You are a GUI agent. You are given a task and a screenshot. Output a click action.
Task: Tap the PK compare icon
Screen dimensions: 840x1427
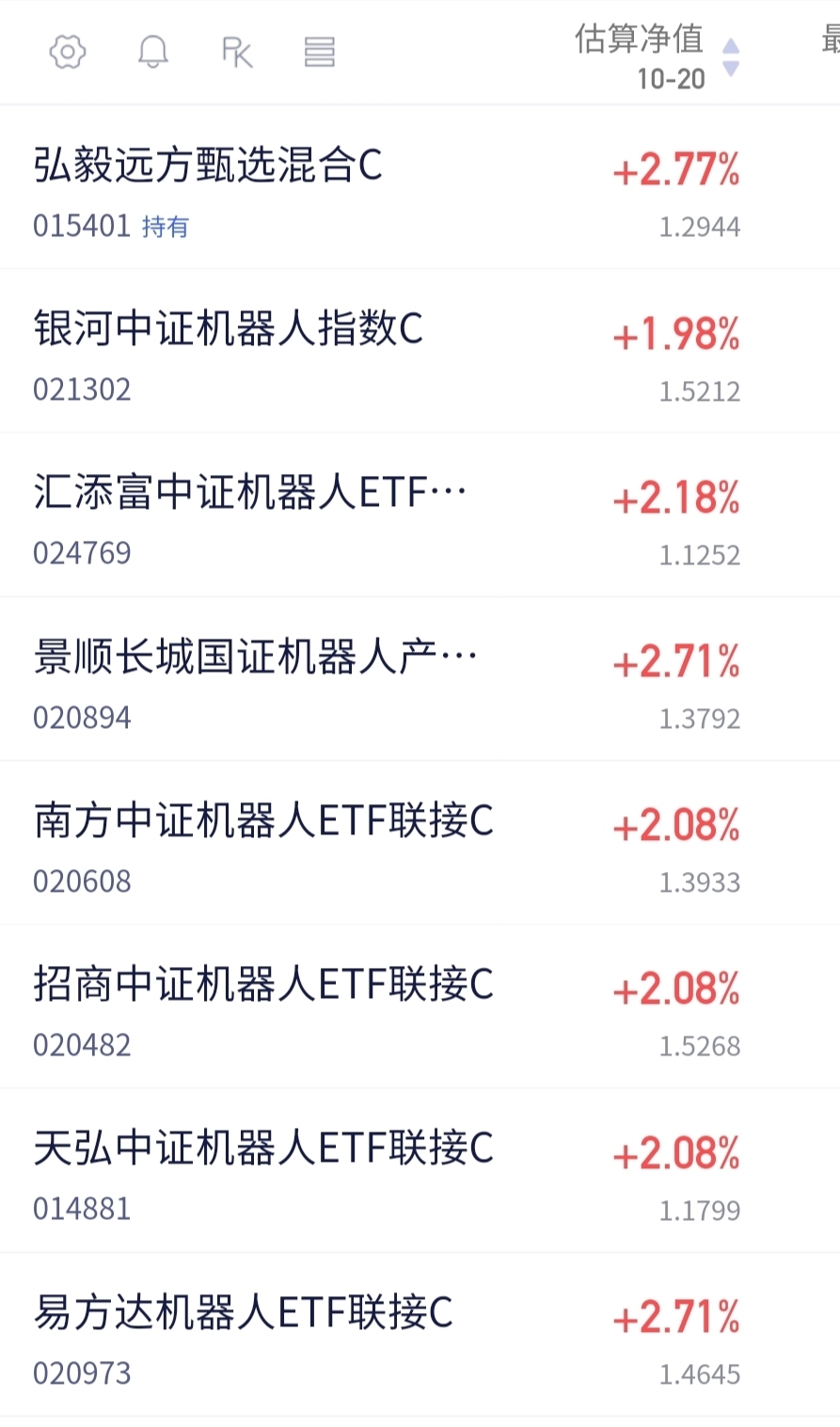coord(237,52)
